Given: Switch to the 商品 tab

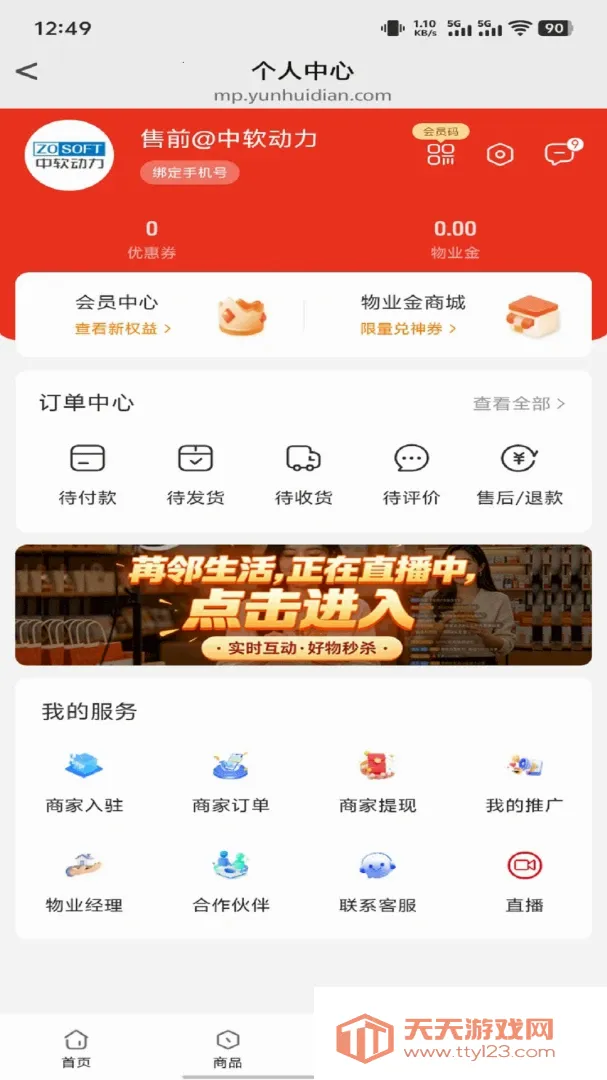Looking at the screenshot, I should tap(227, 1048).
